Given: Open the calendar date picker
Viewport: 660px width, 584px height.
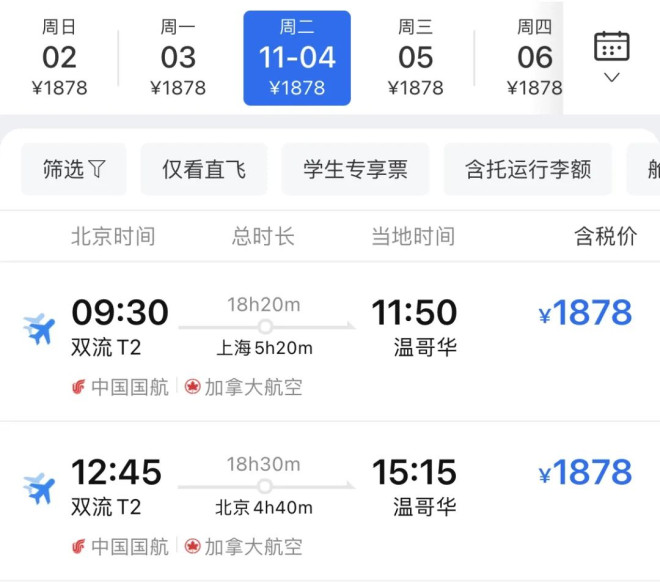Looking at the screenshot, I should click(x=612, y=56).
